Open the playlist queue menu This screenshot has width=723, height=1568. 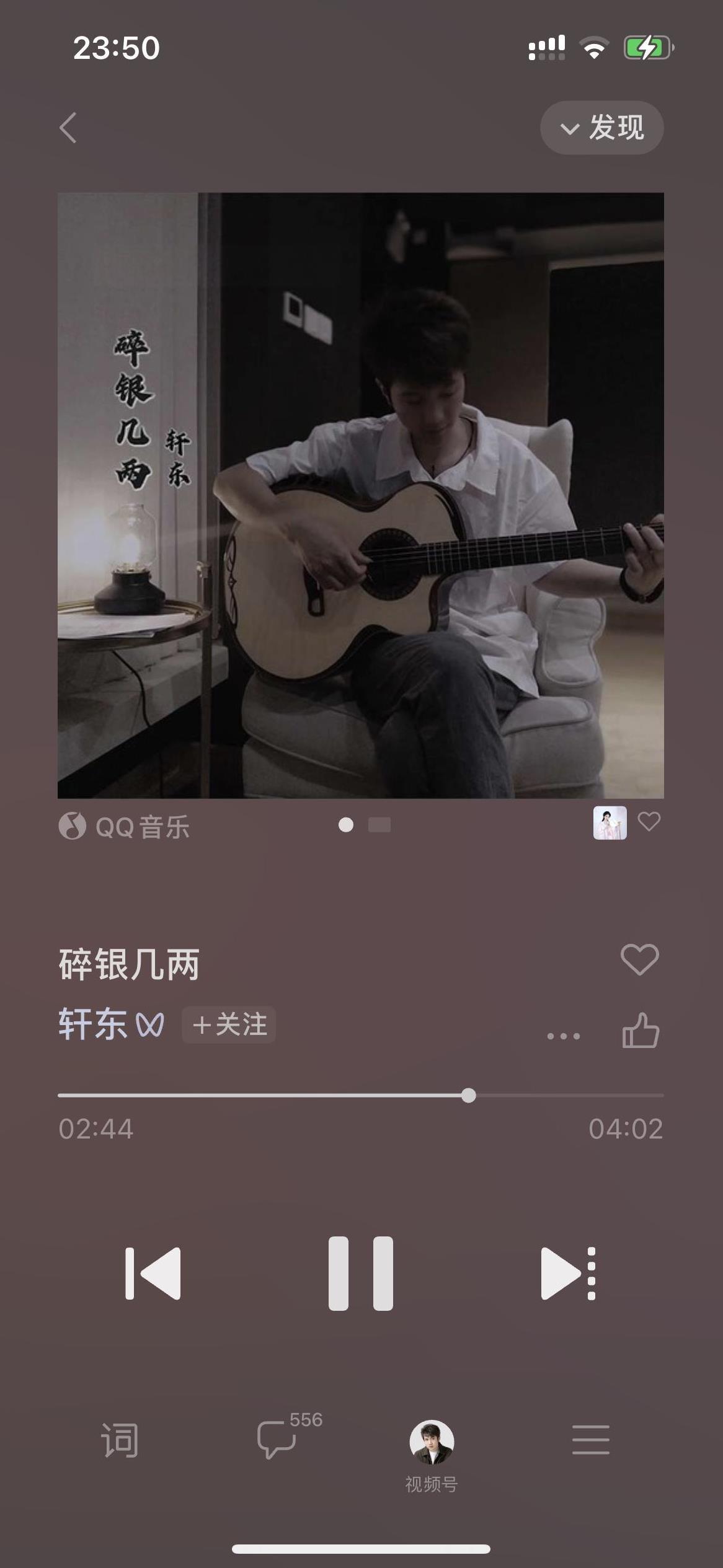point(590,1439)
